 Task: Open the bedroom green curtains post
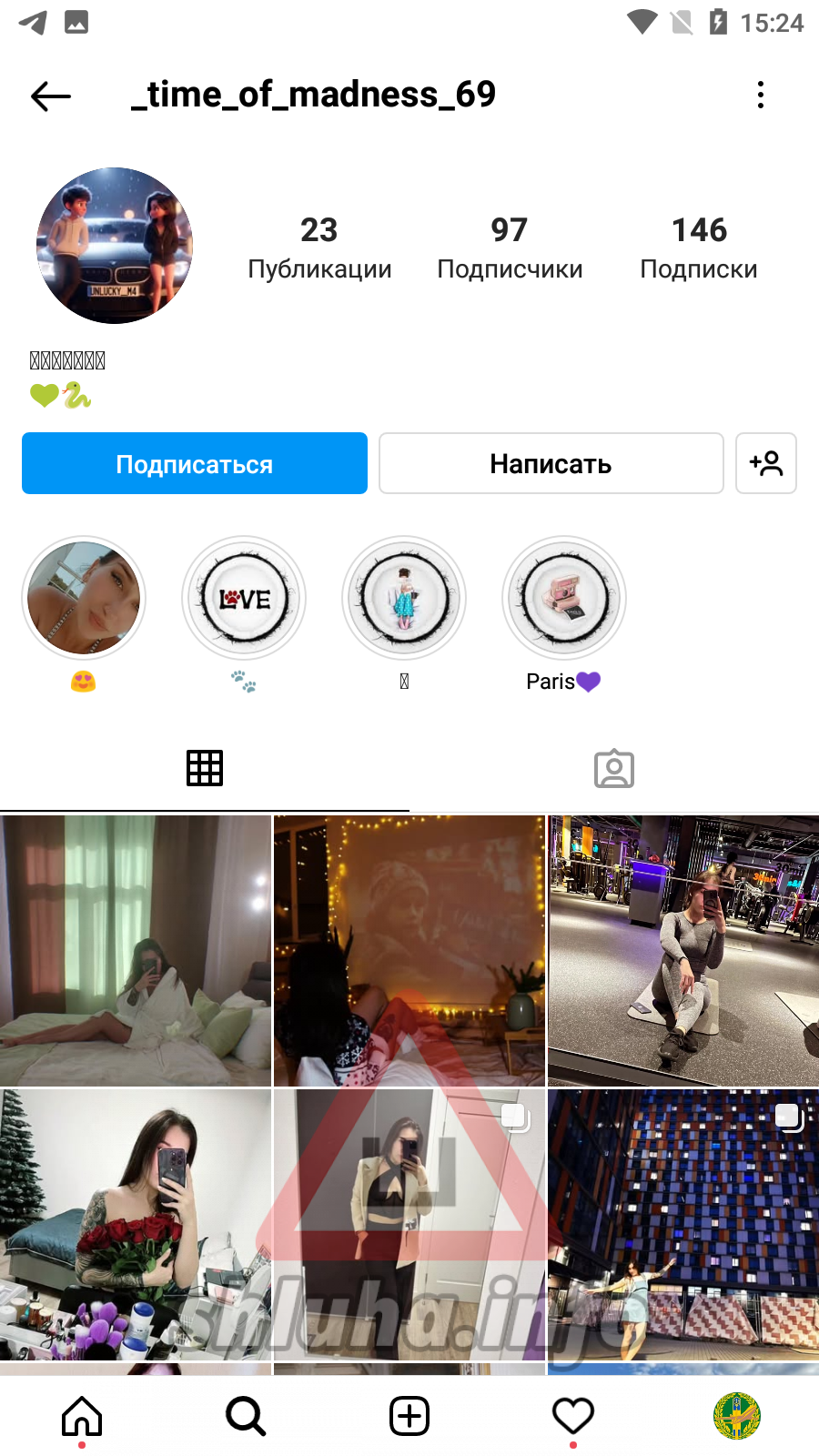136,951
